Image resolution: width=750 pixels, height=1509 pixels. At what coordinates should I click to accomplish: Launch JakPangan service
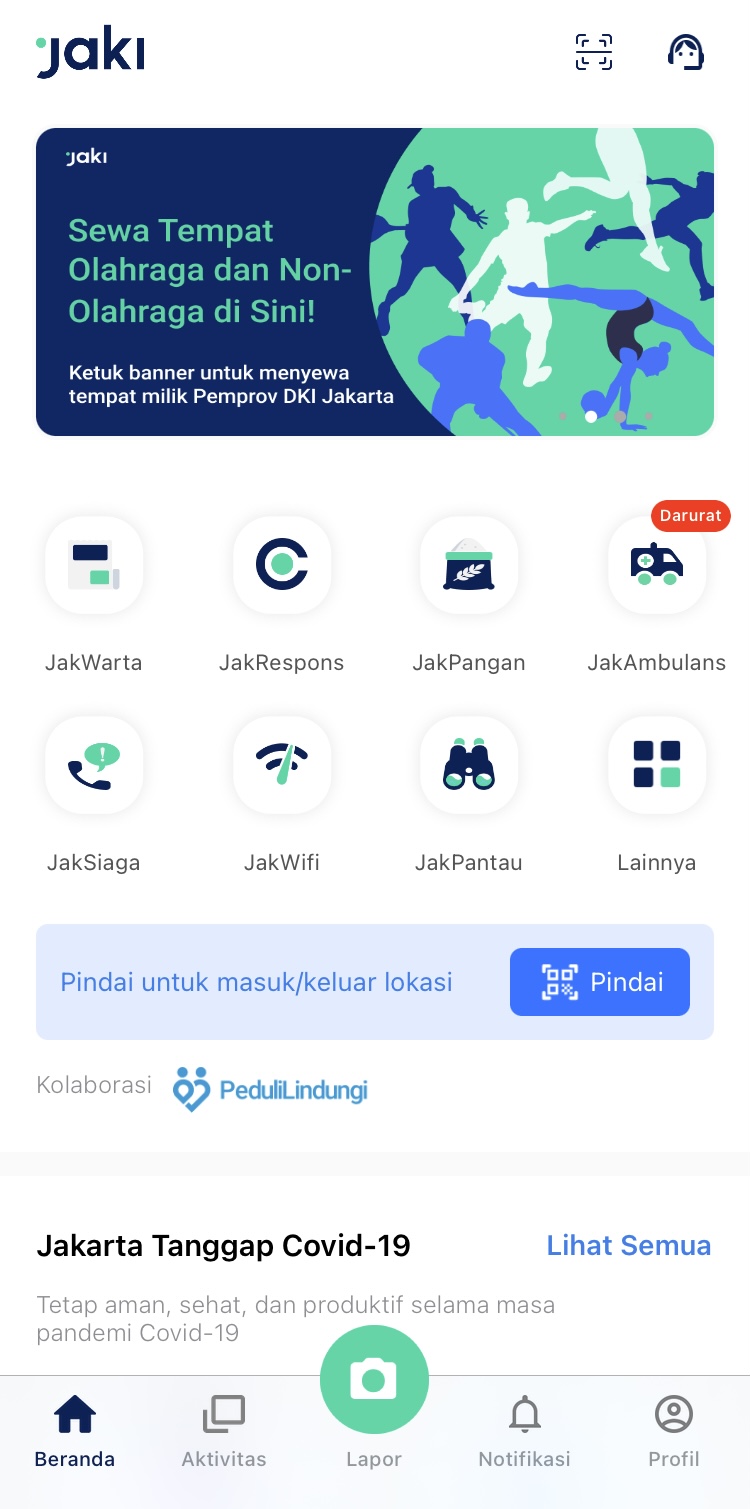[x=469, y=565]
